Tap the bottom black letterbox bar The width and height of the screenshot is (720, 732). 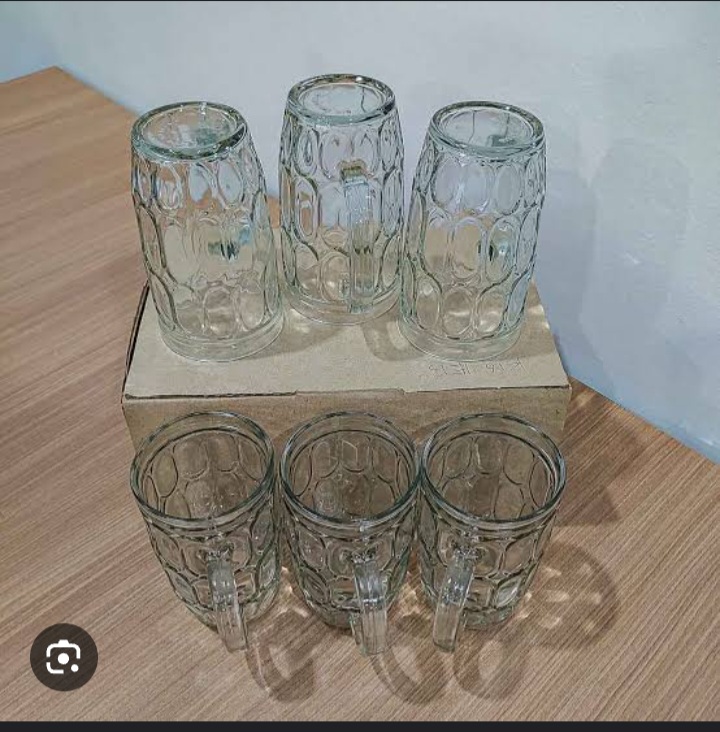tap(360, 725)
